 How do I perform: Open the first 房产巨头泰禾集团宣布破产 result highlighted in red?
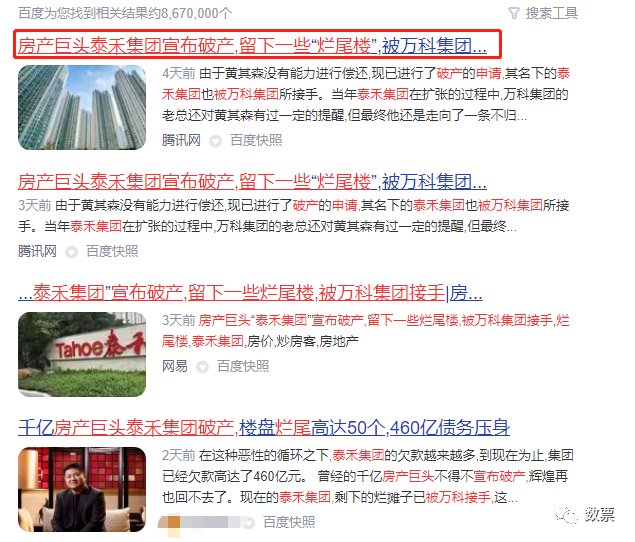point(252,46)
